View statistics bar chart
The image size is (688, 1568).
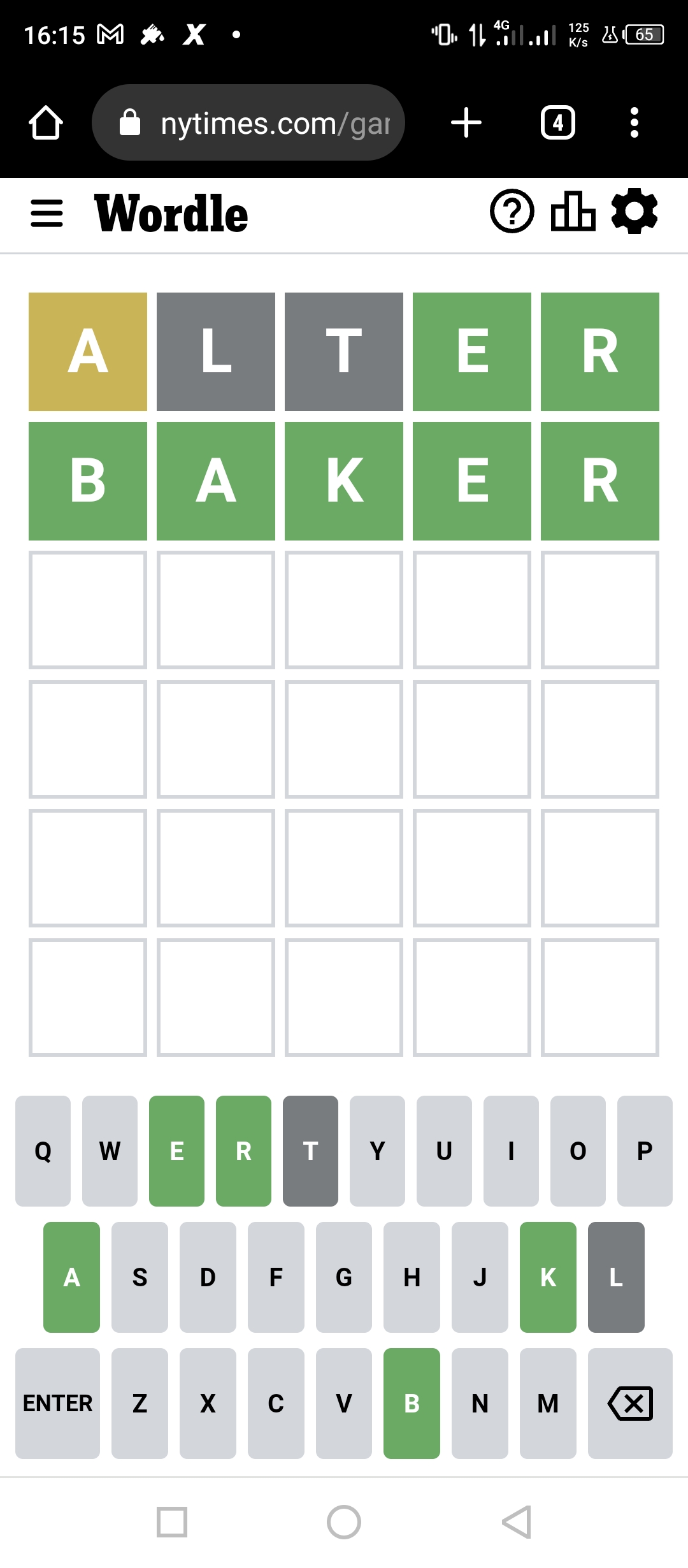tap(573, 212)
